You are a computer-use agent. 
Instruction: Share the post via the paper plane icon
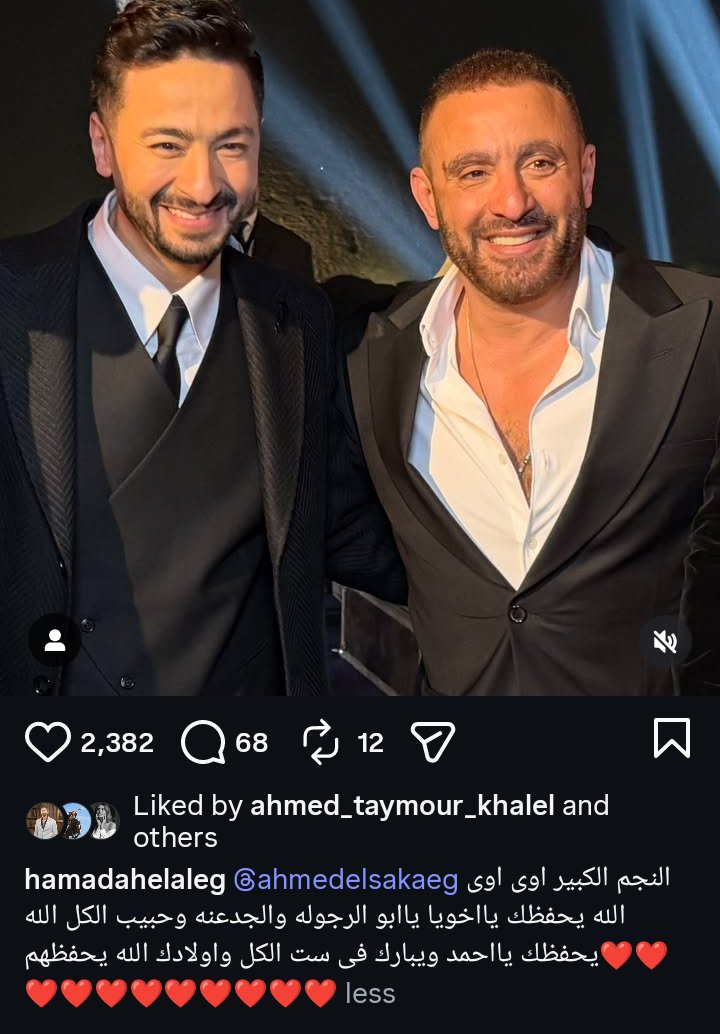point(433,741)
